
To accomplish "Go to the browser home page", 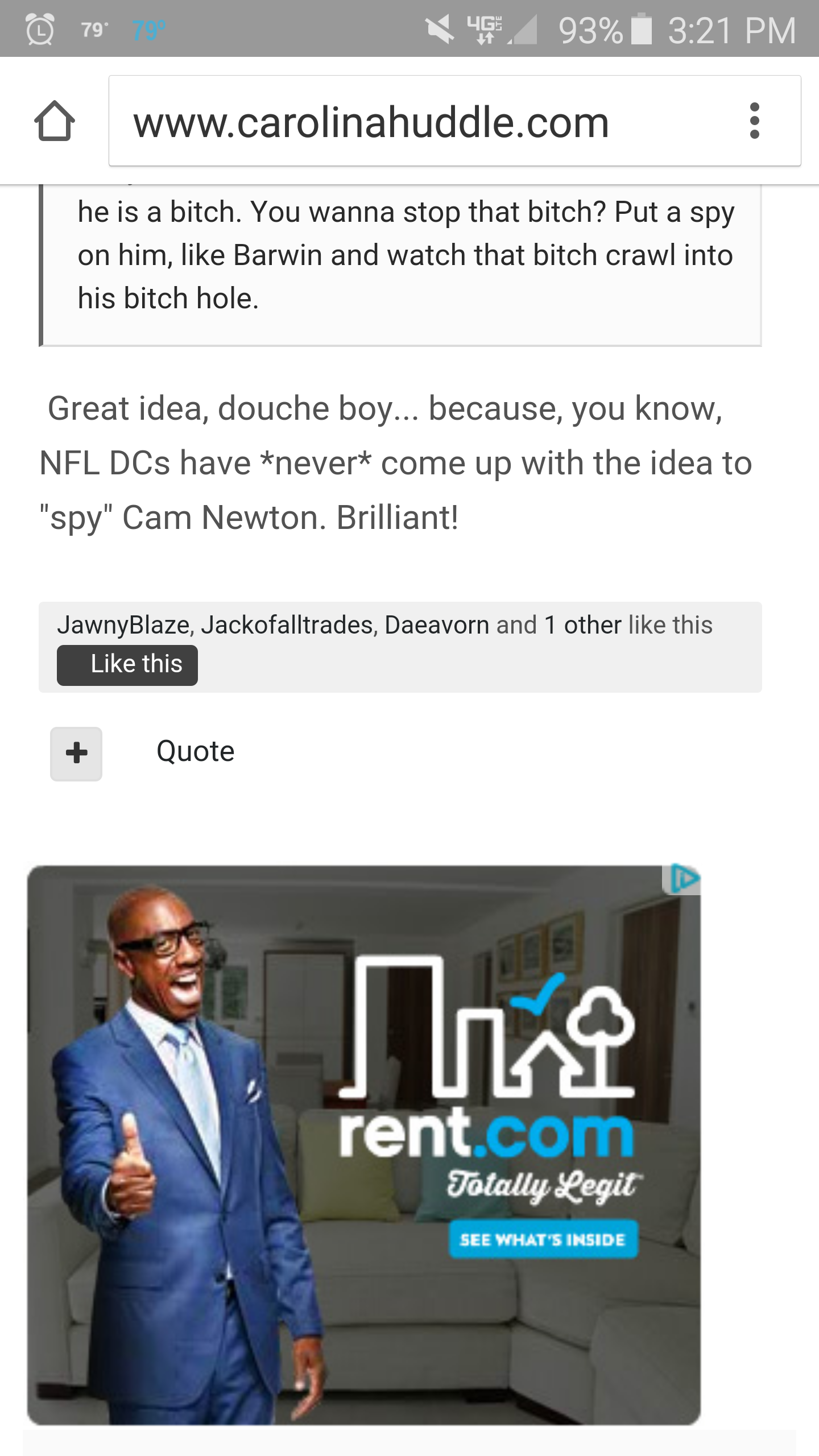I will point(55,121).
